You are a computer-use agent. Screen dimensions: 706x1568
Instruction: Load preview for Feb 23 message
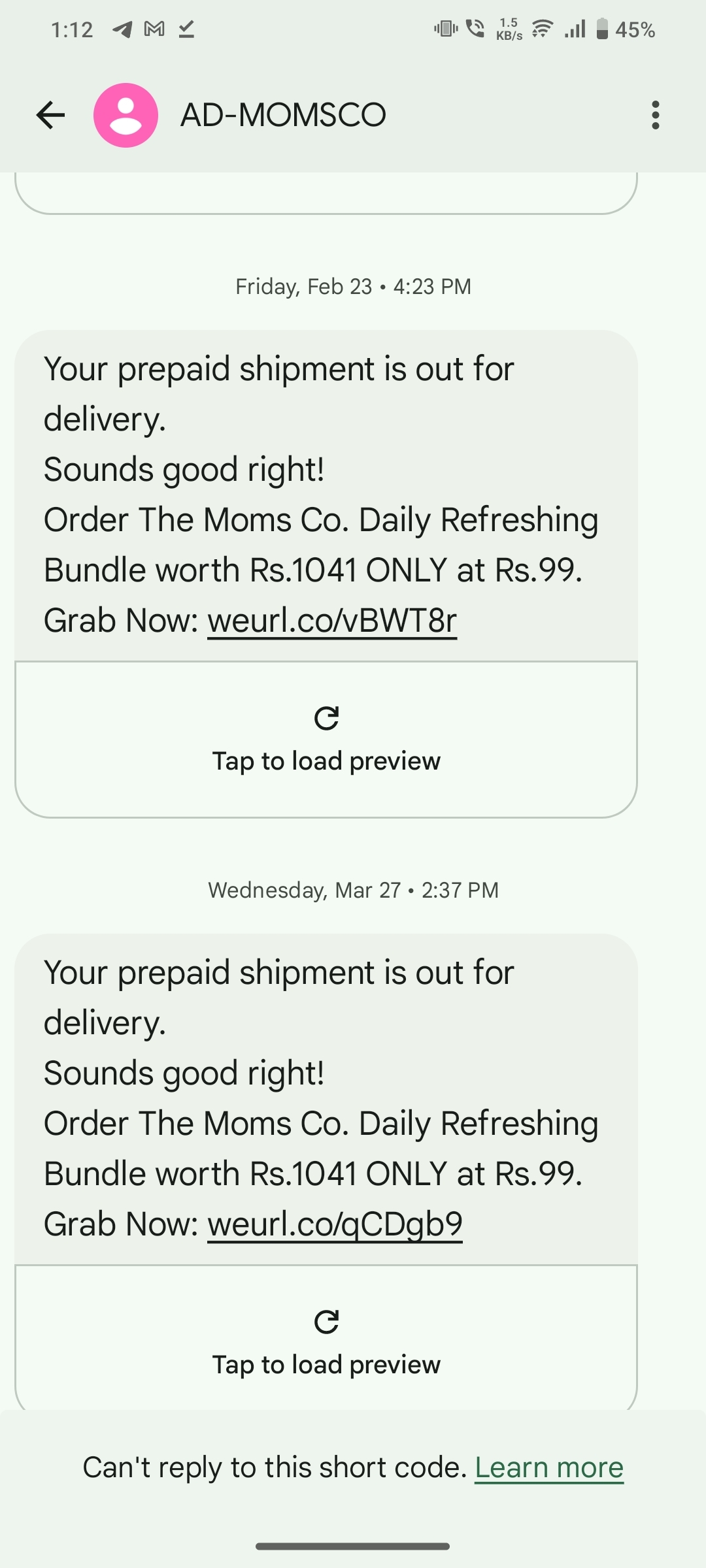pyautogui.click(x=326, y=740)
